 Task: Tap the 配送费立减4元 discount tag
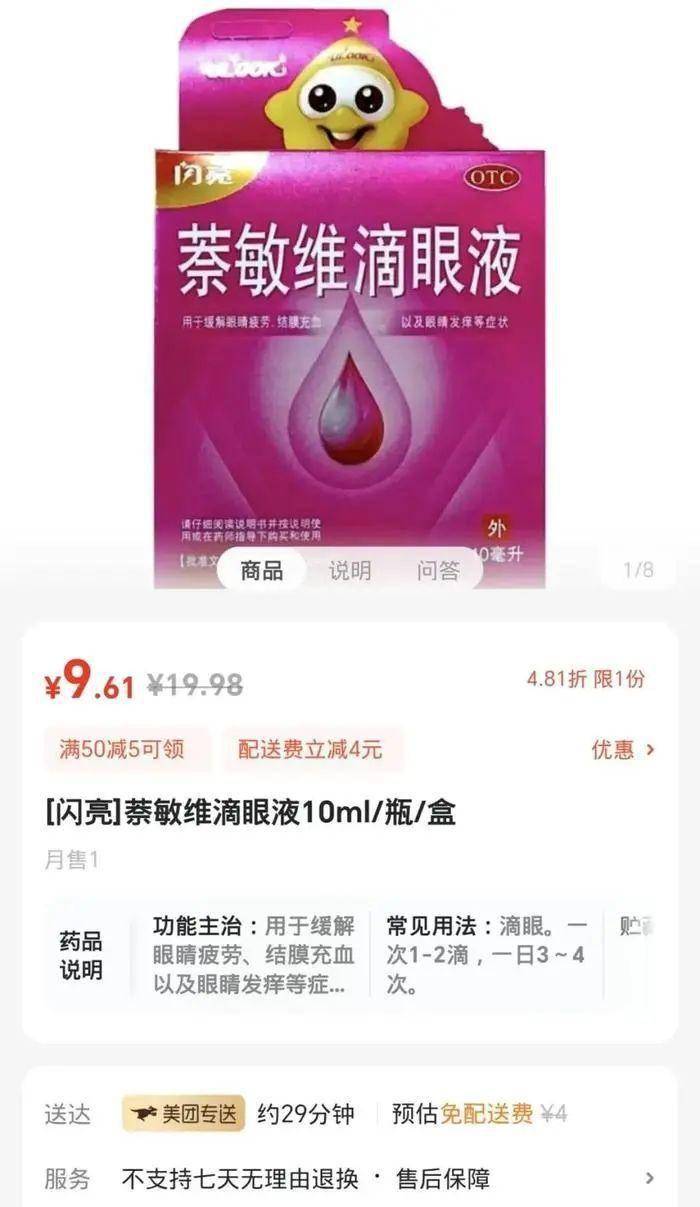tap(310, 749)
